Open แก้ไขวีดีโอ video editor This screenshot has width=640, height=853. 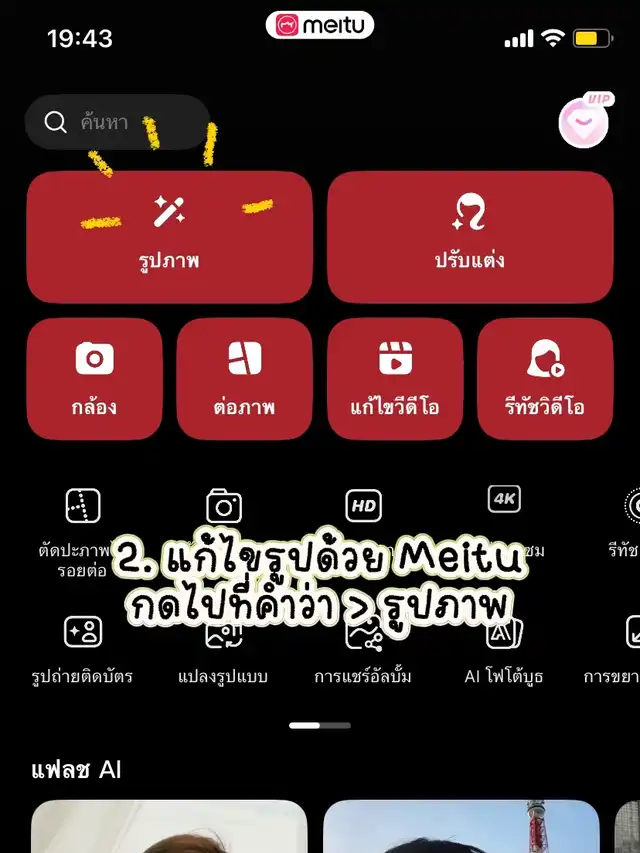[395, 379]
